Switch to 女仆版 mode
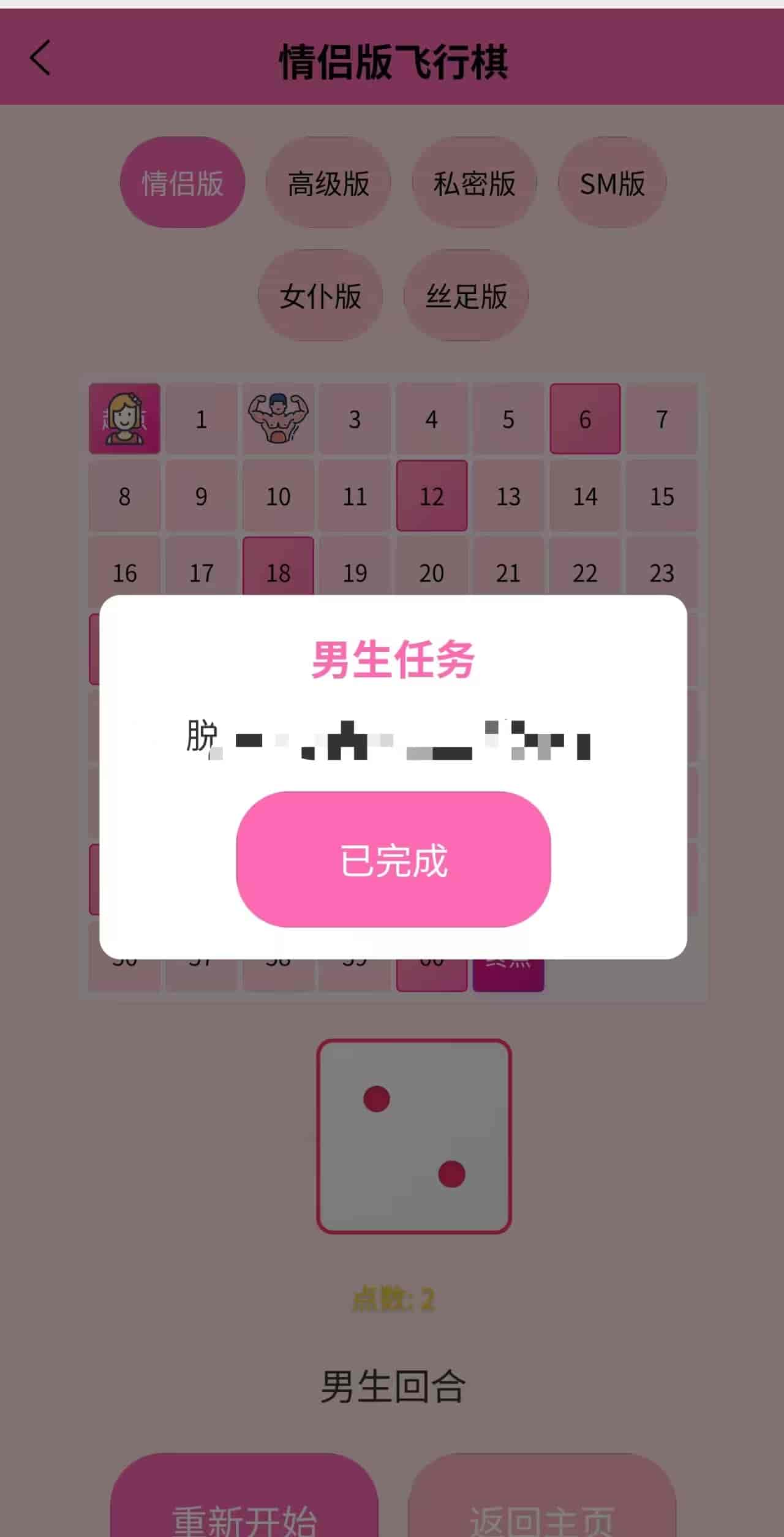This screenshot has width=784, height=1537. 320,295
